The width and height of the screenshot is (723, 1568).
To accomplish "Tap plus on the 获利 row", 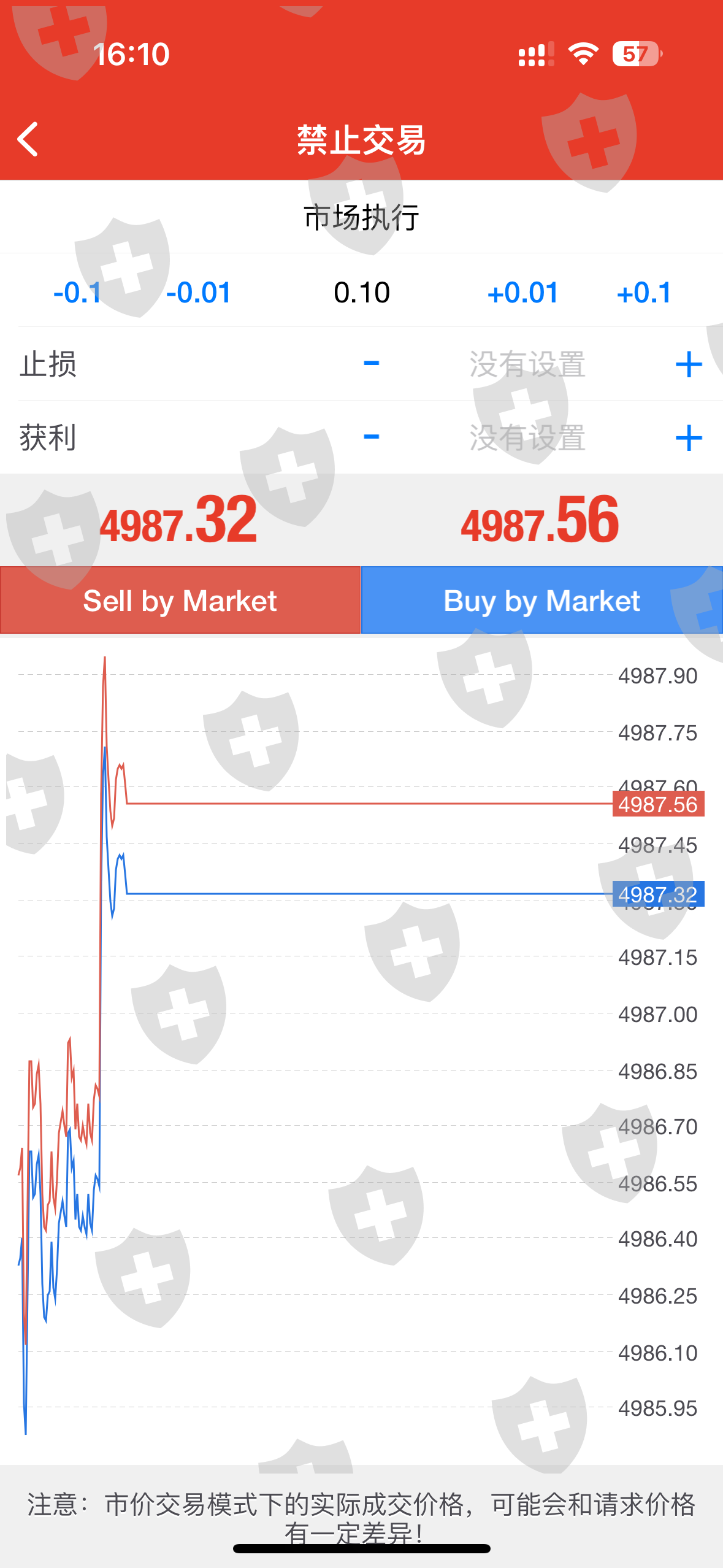I will pyautogui.click(x=688, y=437).
